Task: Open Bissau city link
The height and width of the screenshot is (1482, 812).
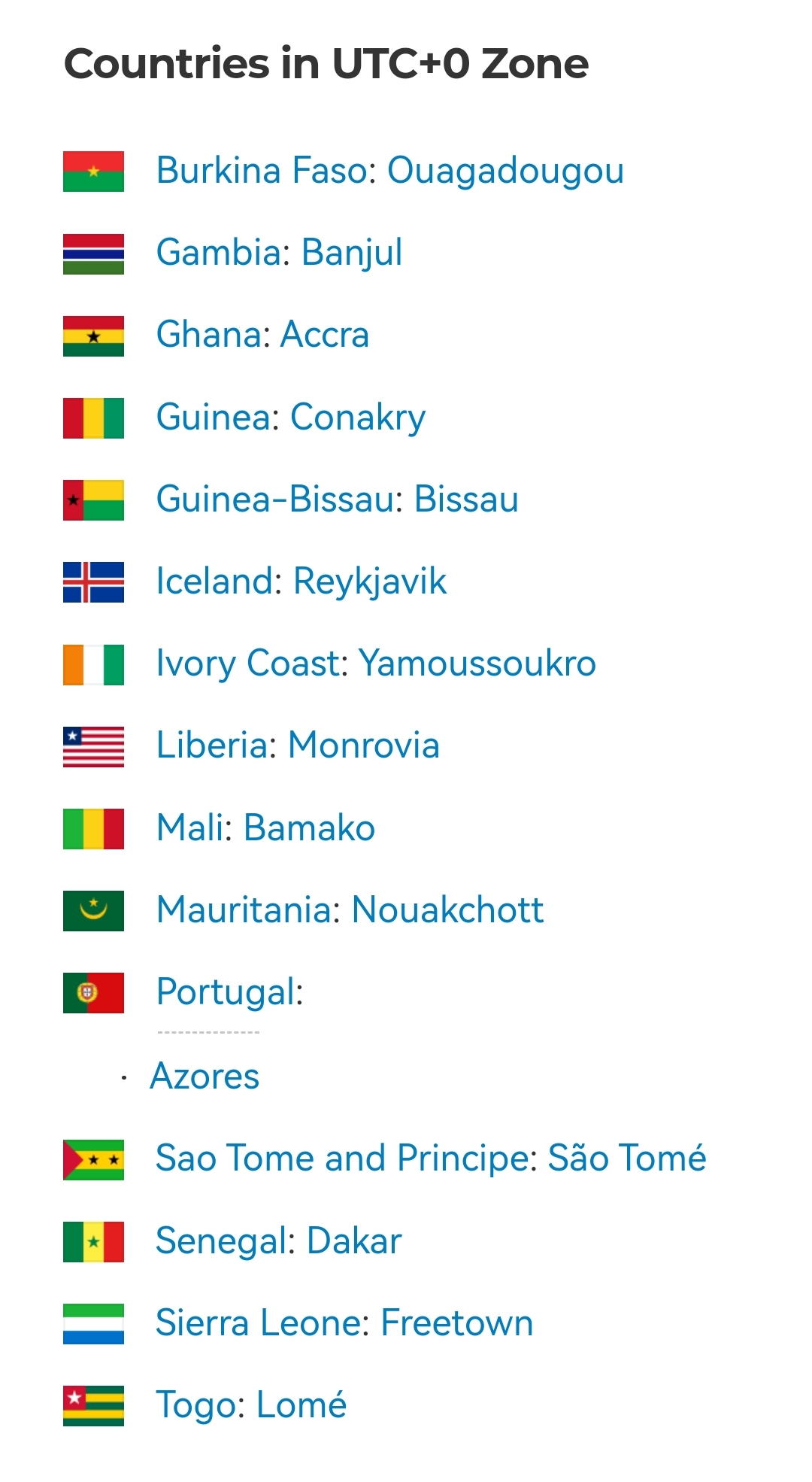Action: pos(466,500)
